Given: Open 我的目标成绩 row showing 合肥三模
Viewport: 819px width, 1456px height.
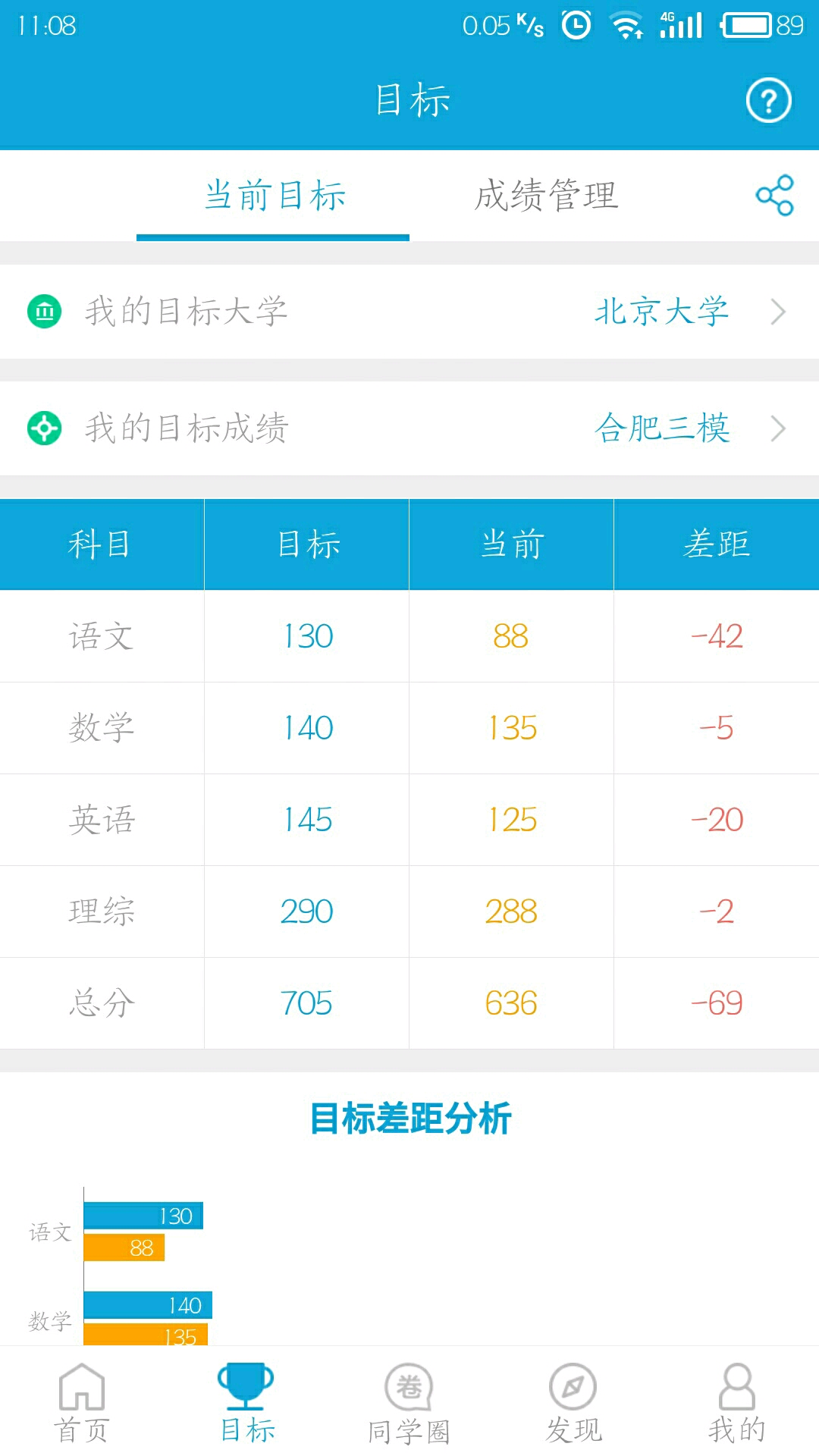Looking at the screenshot, I should coord(409,428).
